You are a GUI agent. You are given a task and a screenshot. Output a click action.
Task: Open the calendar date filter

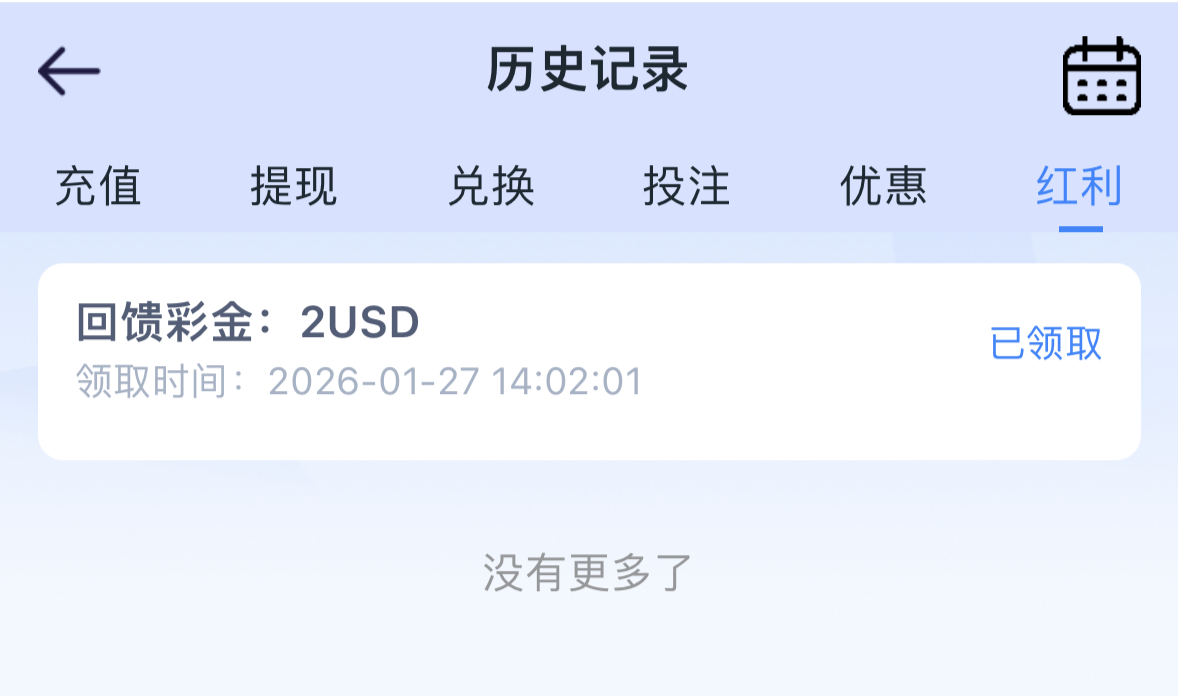click(x=1101, y=76)
